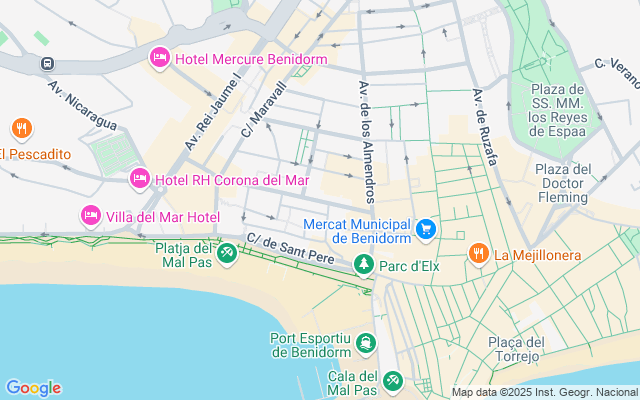Tap the Parc d'Elx park marker
640x400 pixels.
pos(365,265)
